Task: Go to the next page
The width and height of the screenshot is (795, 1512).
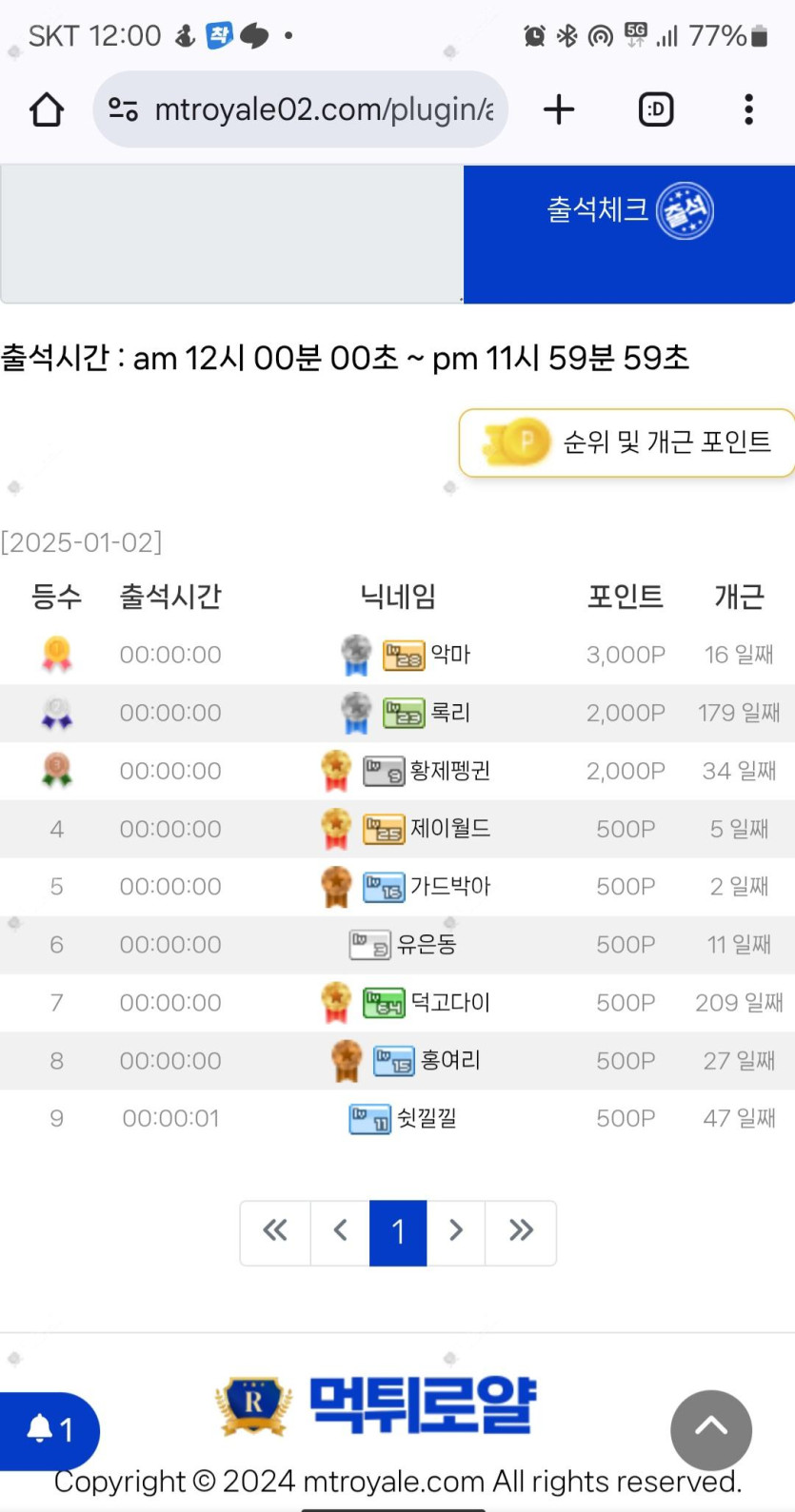Action: [456, 1231]
